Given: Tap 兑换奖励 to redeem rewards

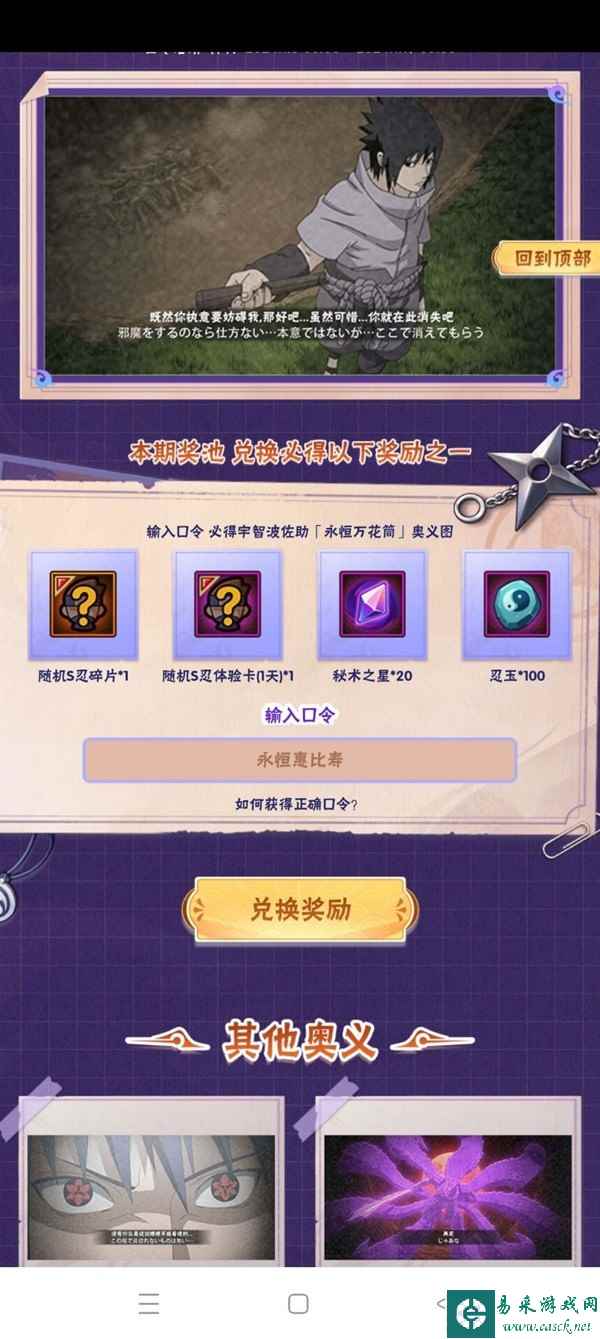Looking at the screenshot, I should coord(299,910).
